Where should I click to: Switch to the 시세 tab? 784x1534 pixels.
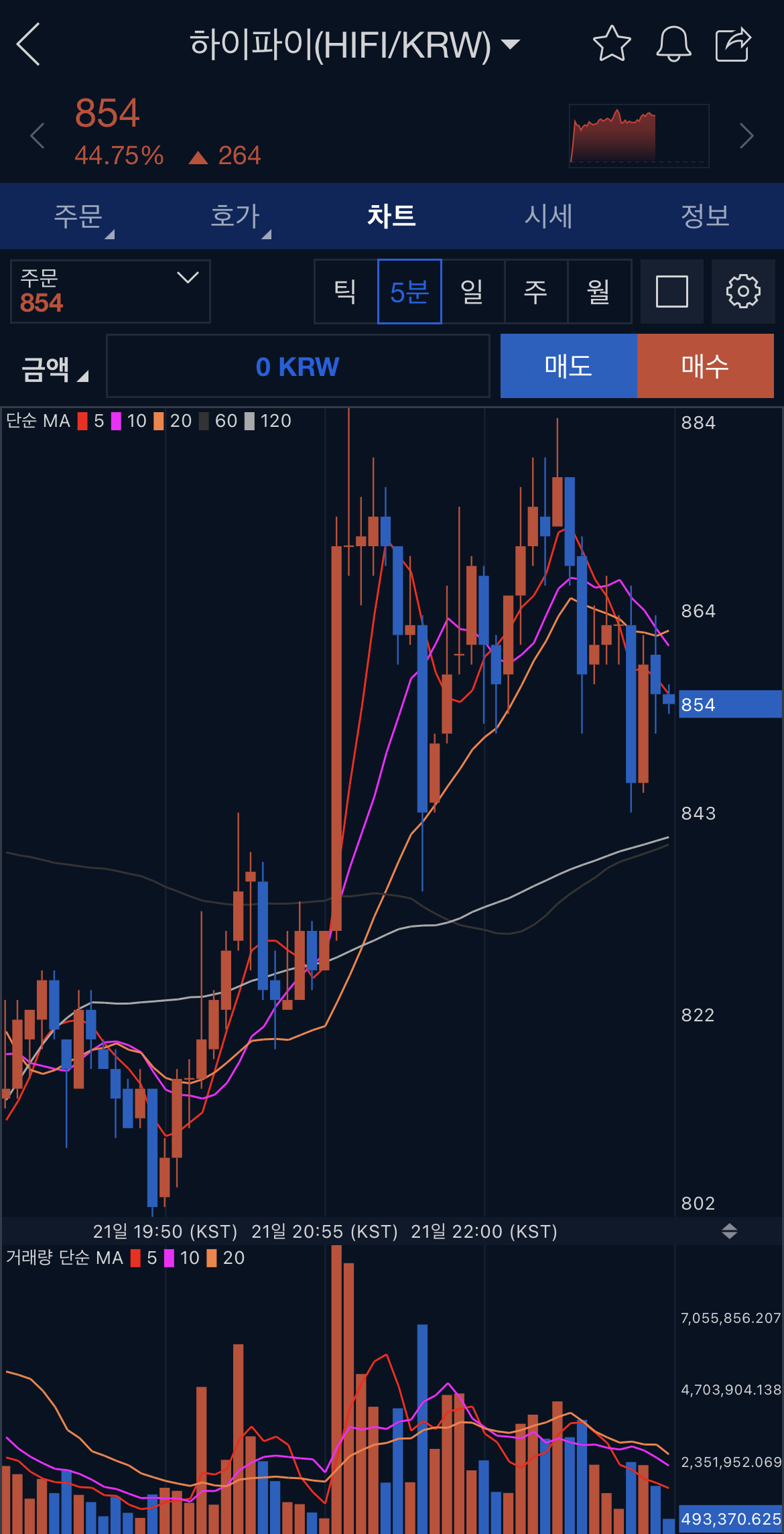click(548, 216)
